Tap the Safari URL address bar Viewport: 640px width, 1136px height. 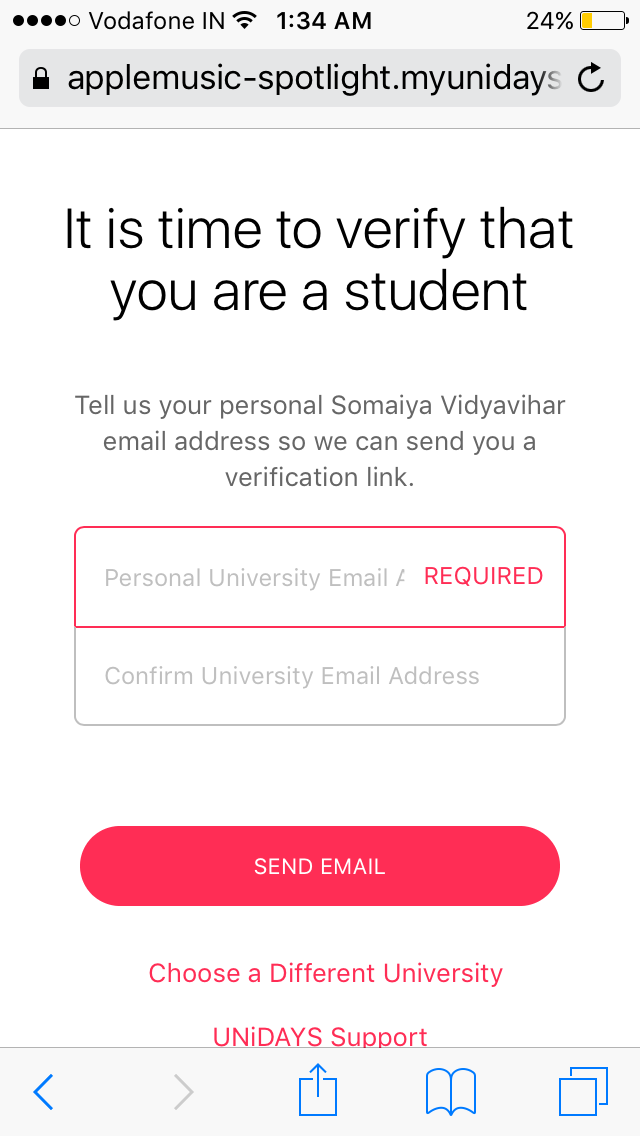(300, 78)
